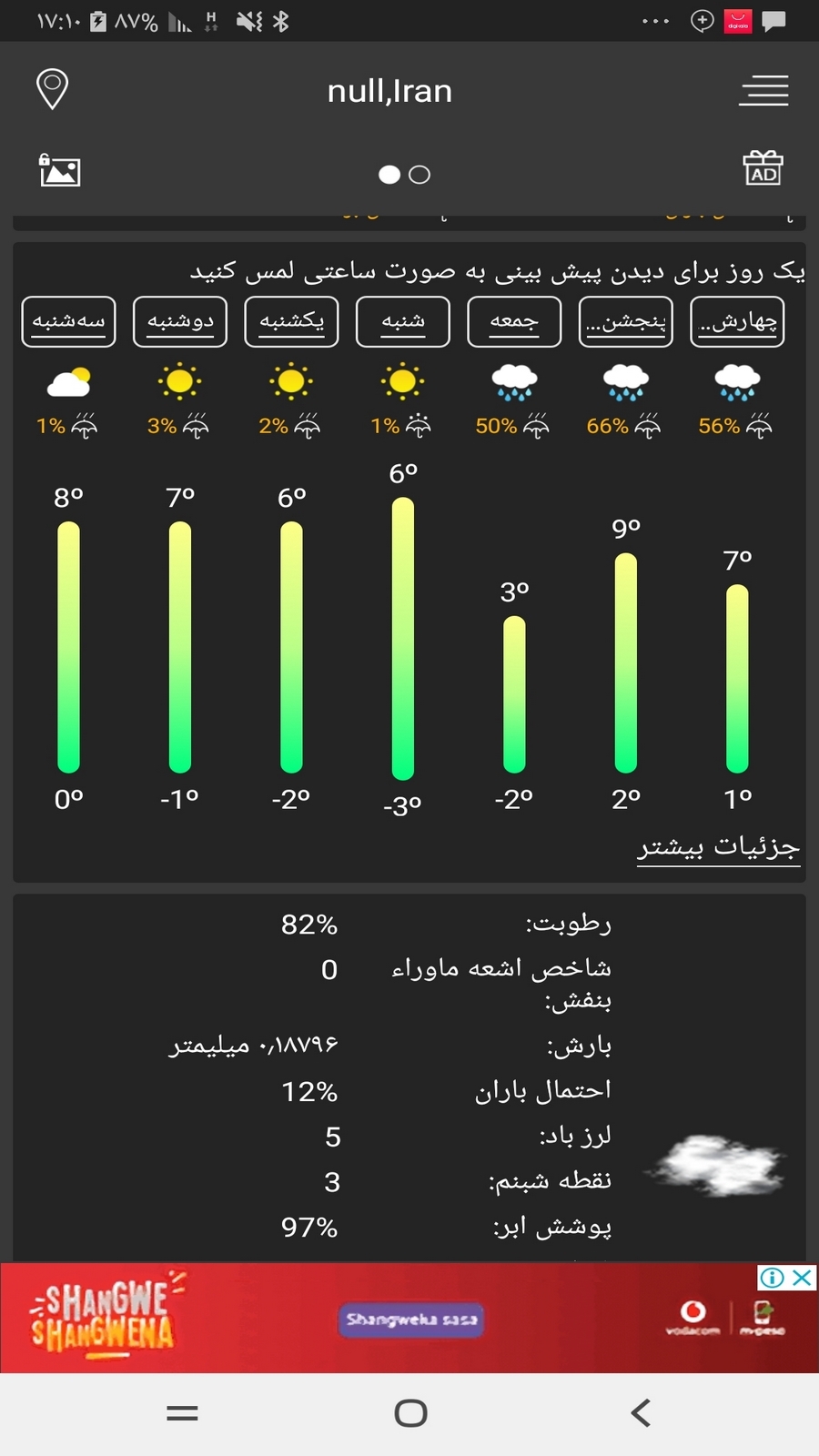This screenshot has width=819, height=1456.
Task: Select the یکشنبه day forecast
Action: (x=291, y=321)
